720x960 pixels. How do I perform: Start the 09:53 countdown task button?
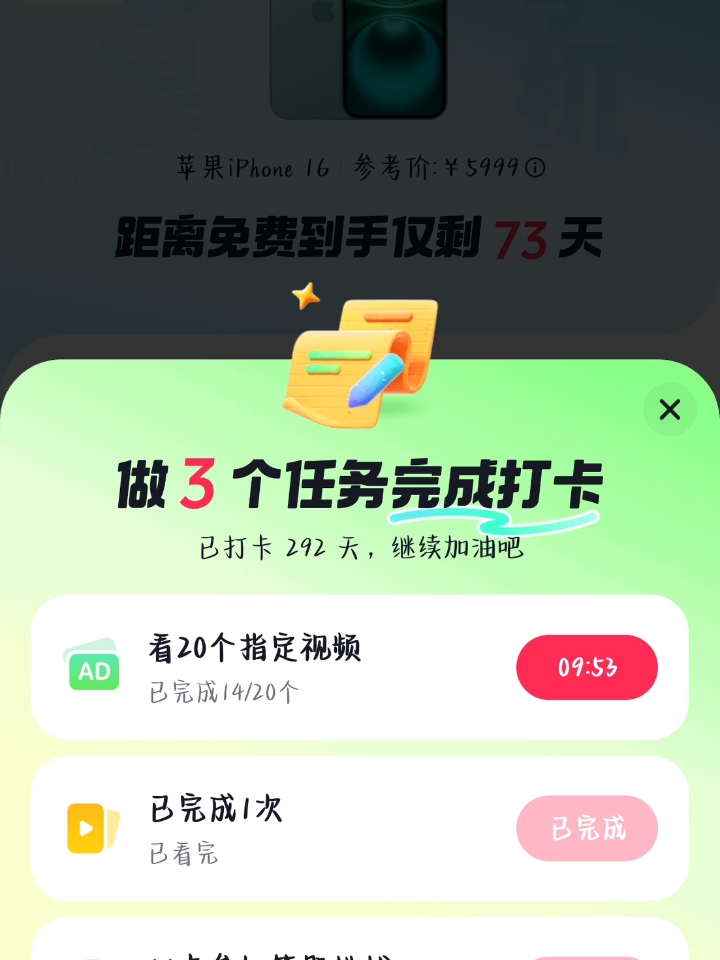587,665
